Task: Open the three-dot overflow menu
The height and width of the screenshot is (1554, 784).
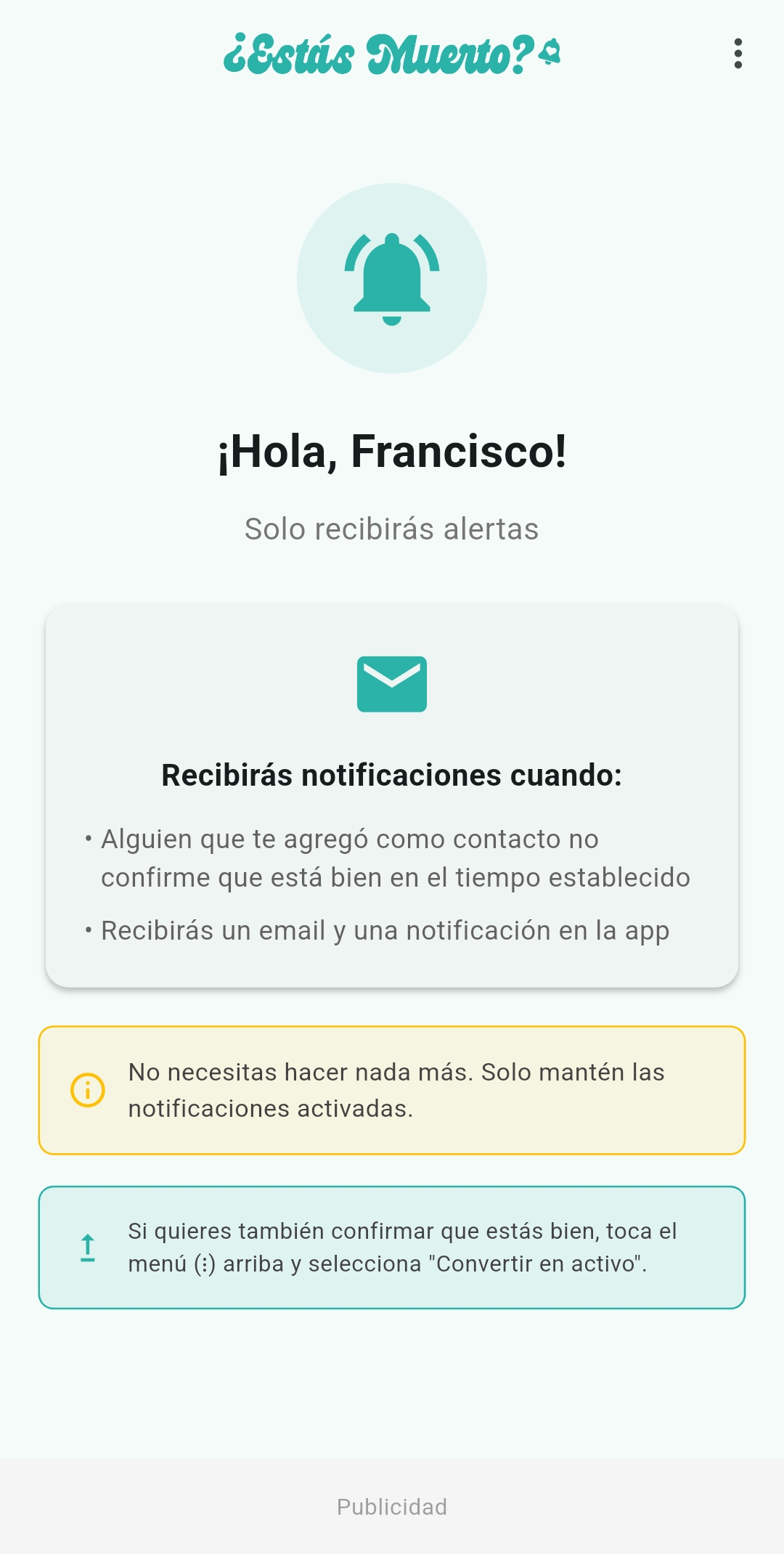Action: [738, 54]
